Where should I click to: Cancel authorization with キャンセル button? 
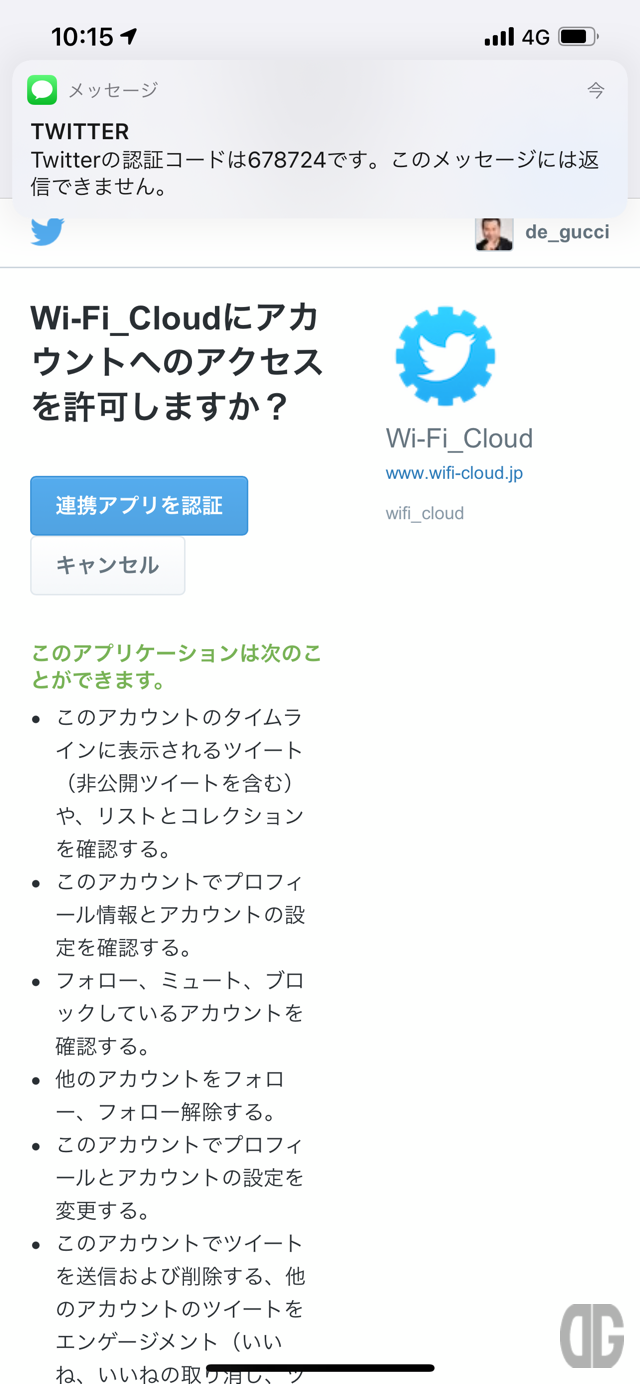[108, 566]
